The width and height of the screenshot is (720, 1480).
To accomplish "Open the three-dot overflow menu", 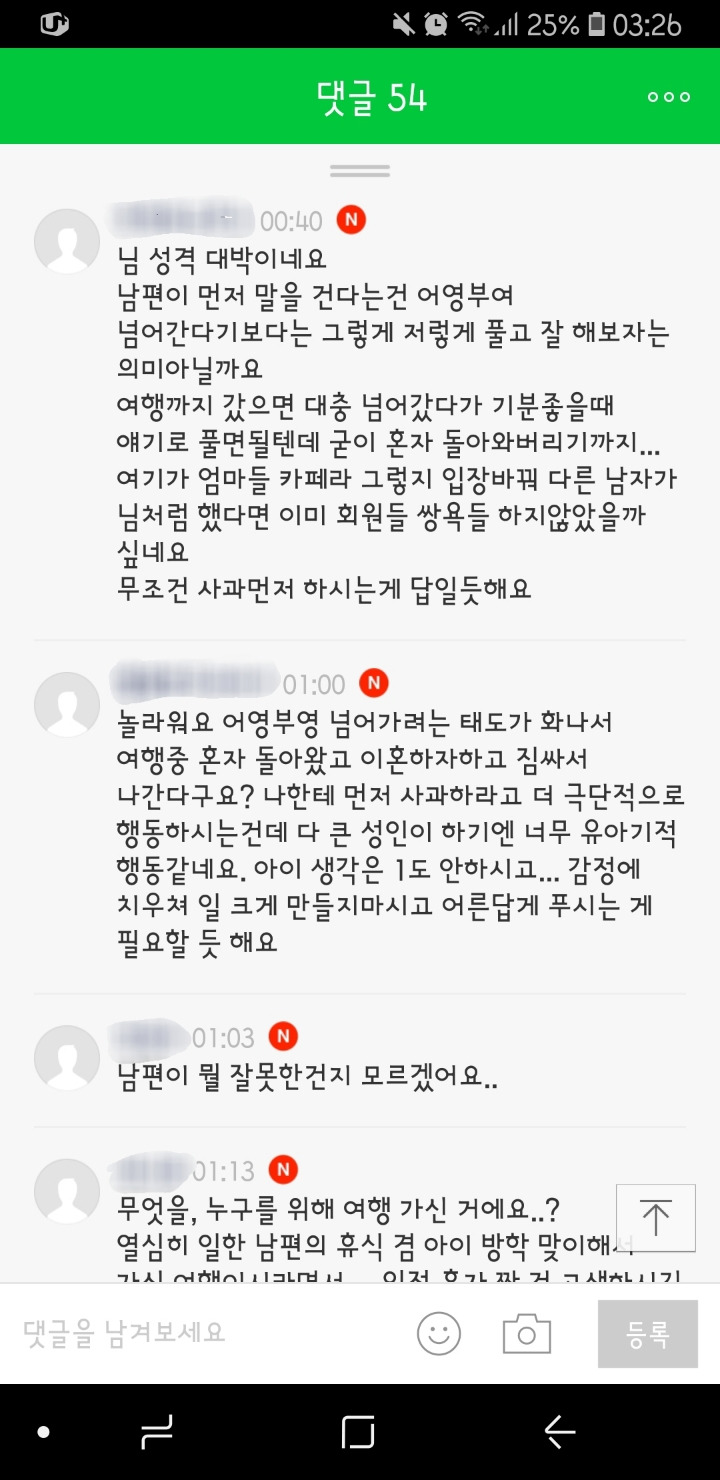I will tap(669, 97).
